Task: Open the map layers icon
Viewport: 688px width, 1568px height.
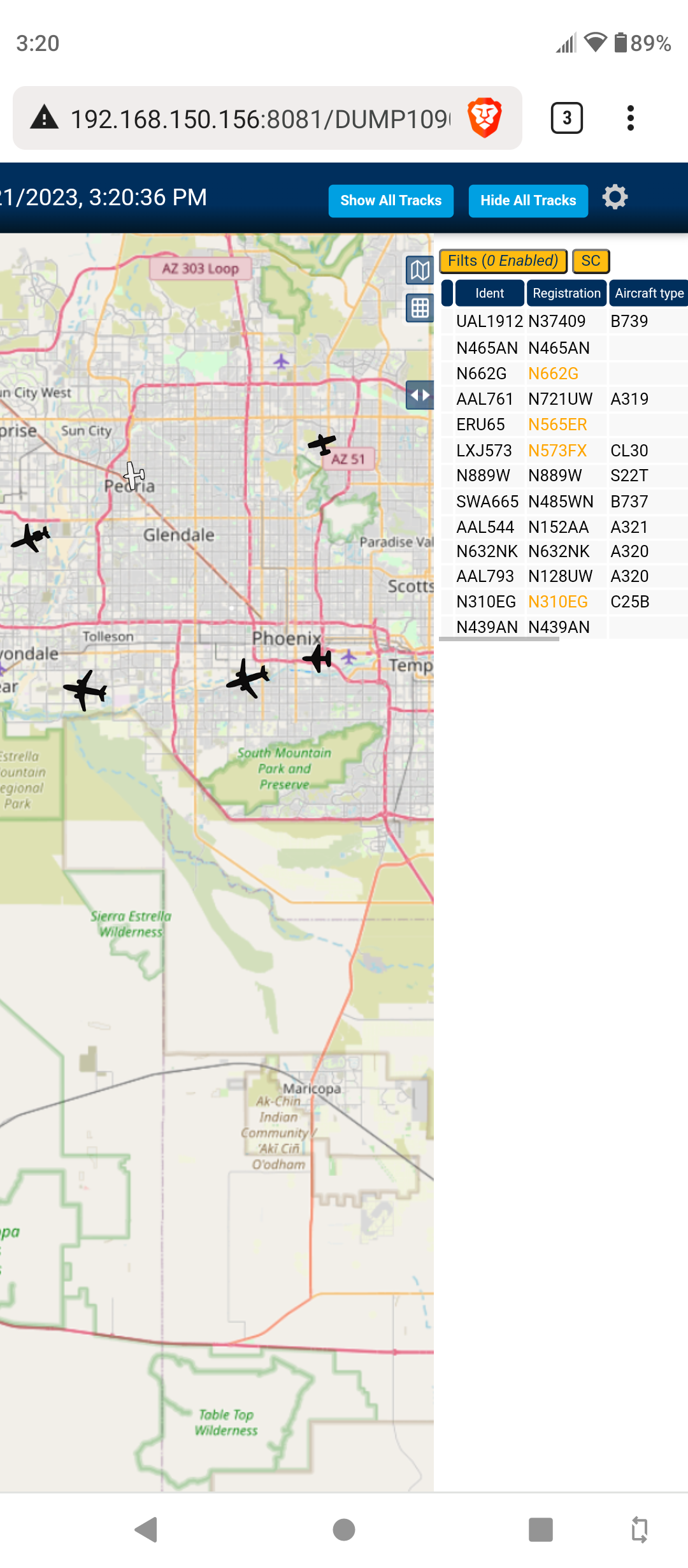Action: tap(420, 270)
